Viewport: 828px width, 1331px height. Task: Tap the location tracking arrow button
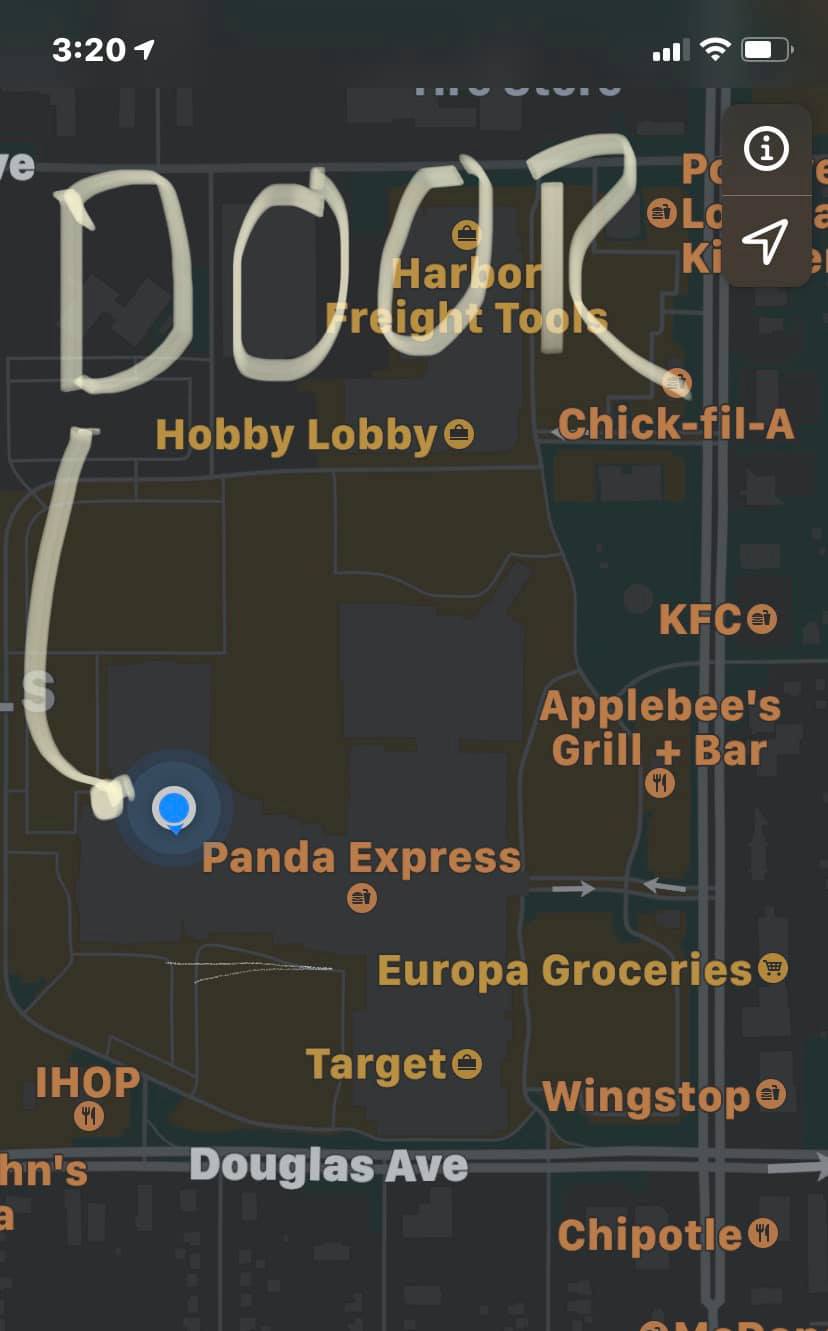(766, 242)
